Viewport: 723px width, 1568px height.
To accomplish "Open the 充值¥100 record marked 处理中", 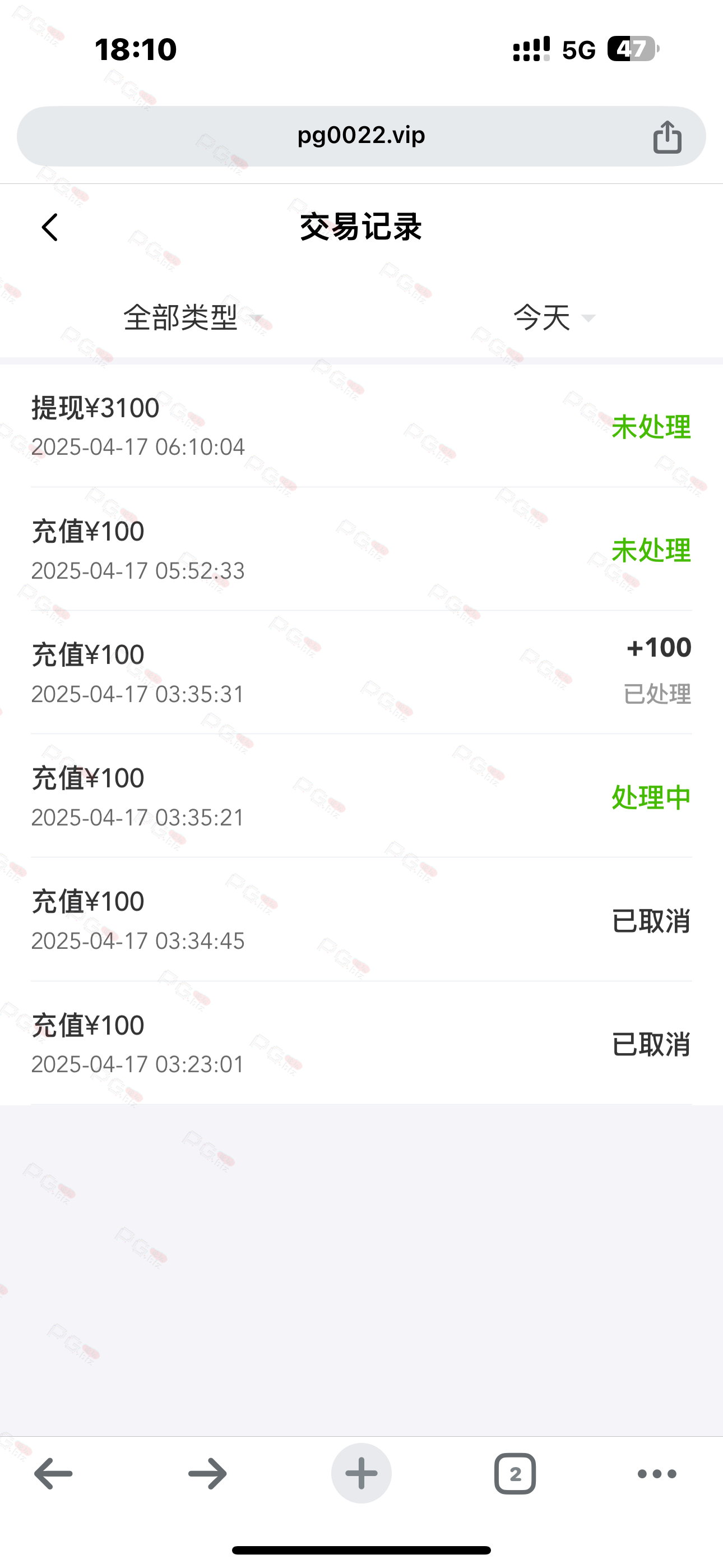I will tap(361, 796).
